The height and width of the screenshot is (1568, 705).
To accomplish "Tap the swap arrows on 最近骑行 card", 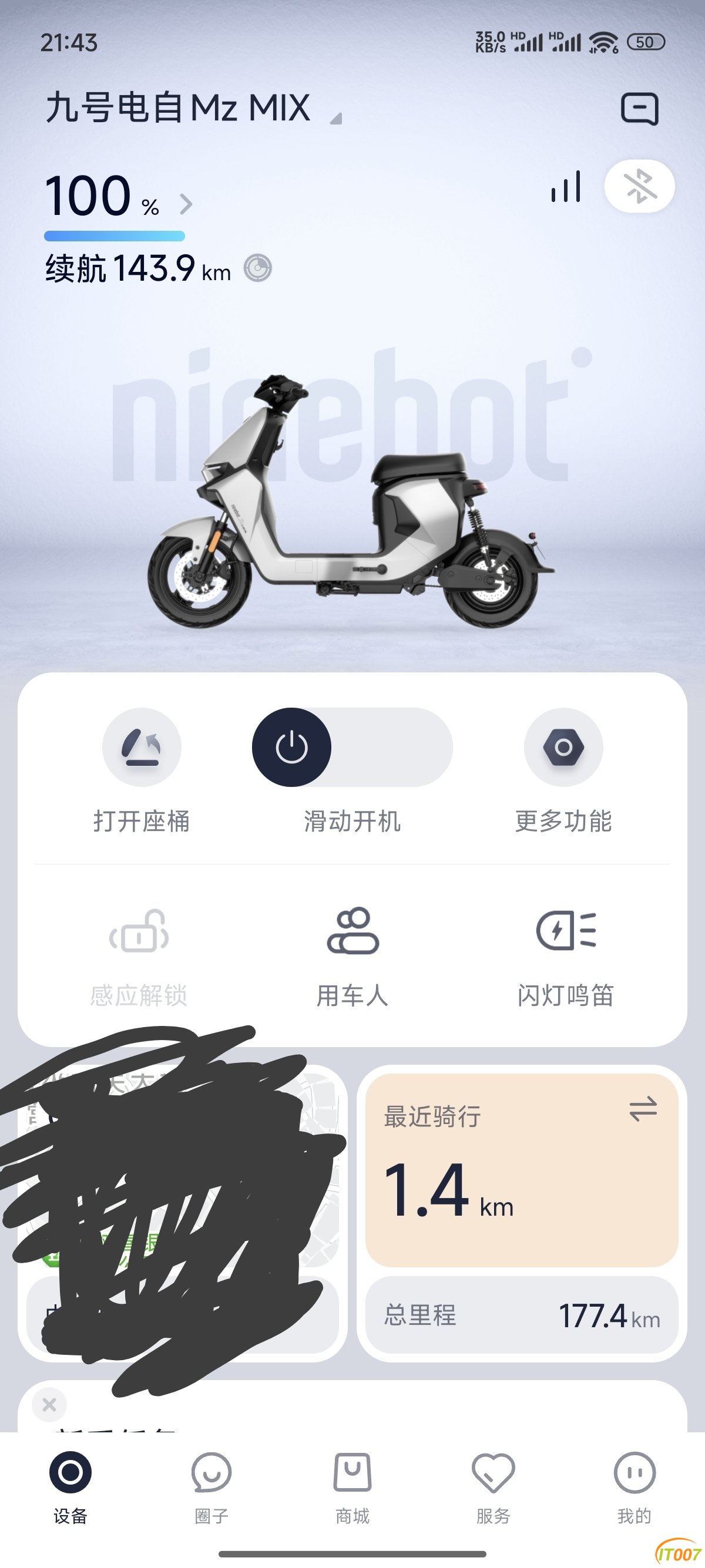I will (x=643, y=1109).
